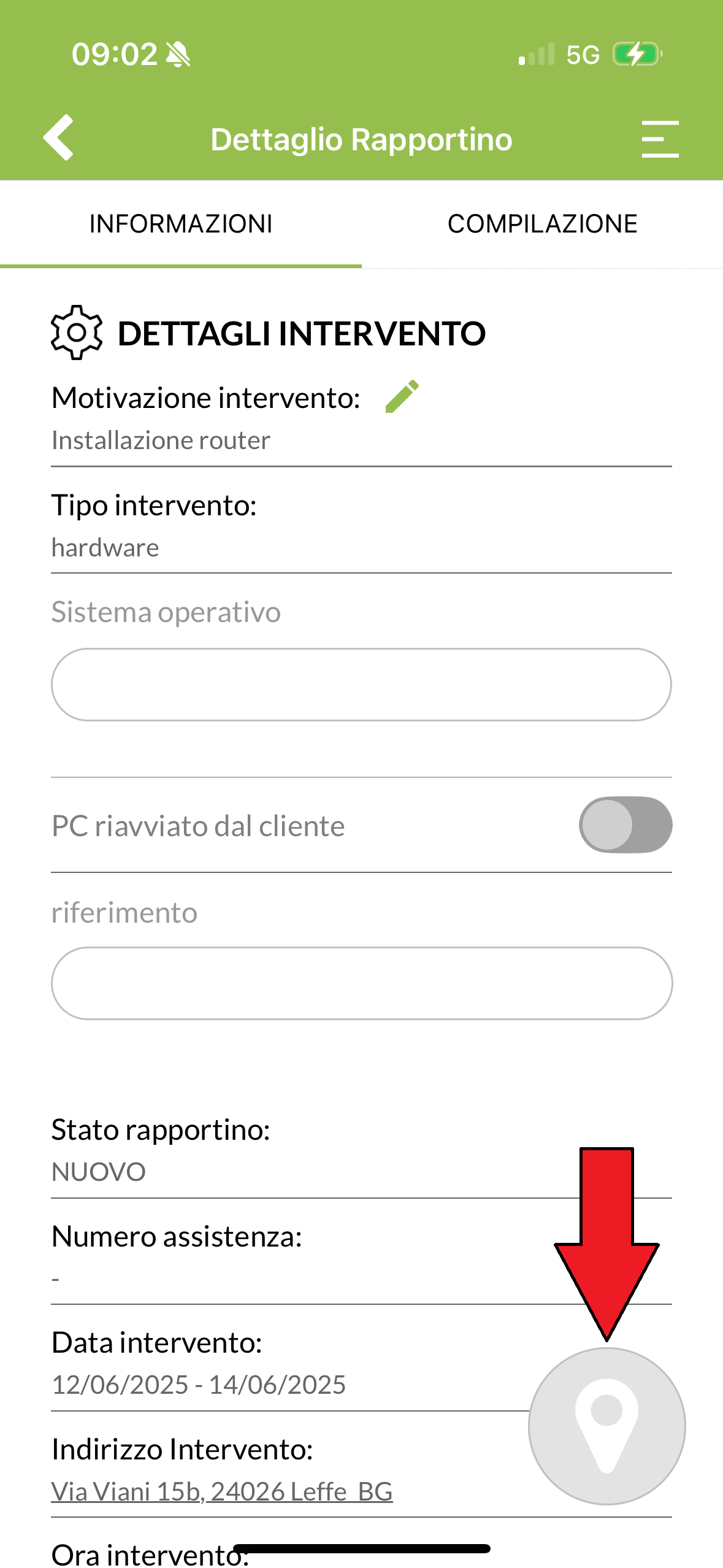Toggle PC riavviato dal cliente switch
Viewport: 723px width, 1568px height.
(625, 824)
